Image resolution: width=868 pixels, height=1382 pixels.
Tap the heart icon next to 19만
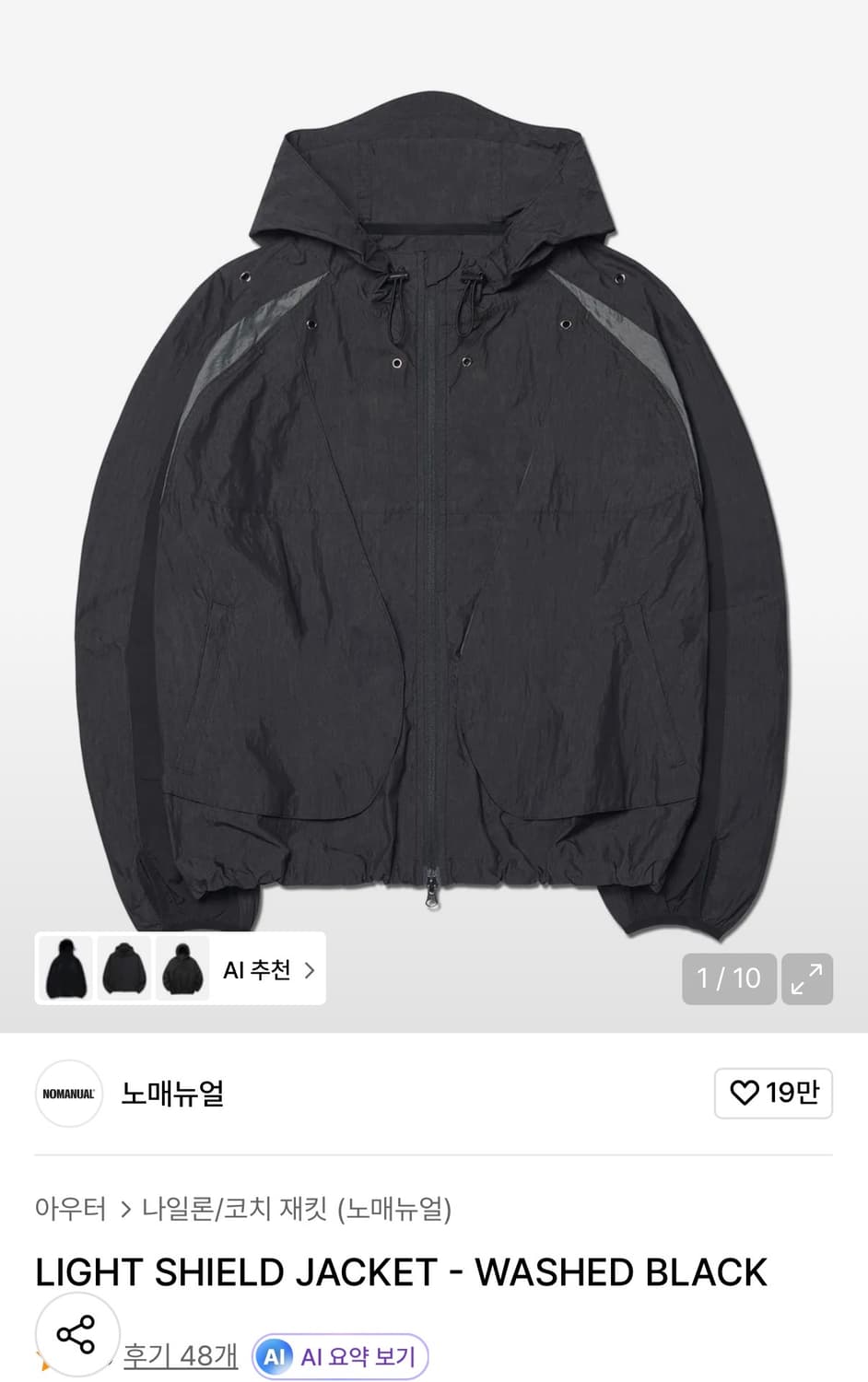743,1094
